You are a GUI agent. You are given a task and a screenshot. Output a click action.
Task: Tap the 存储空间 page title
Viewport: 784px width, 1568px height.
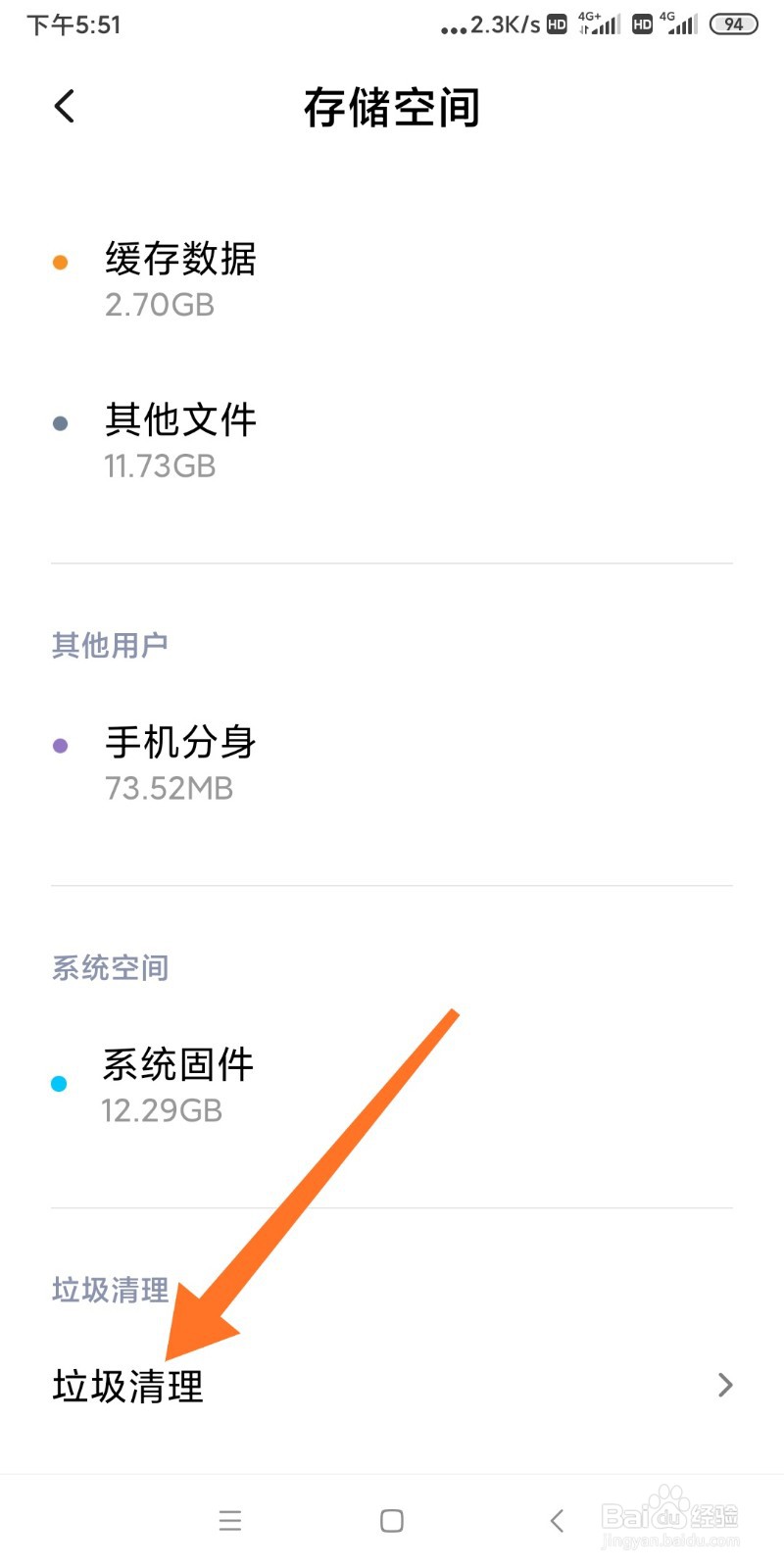point(391,109)
